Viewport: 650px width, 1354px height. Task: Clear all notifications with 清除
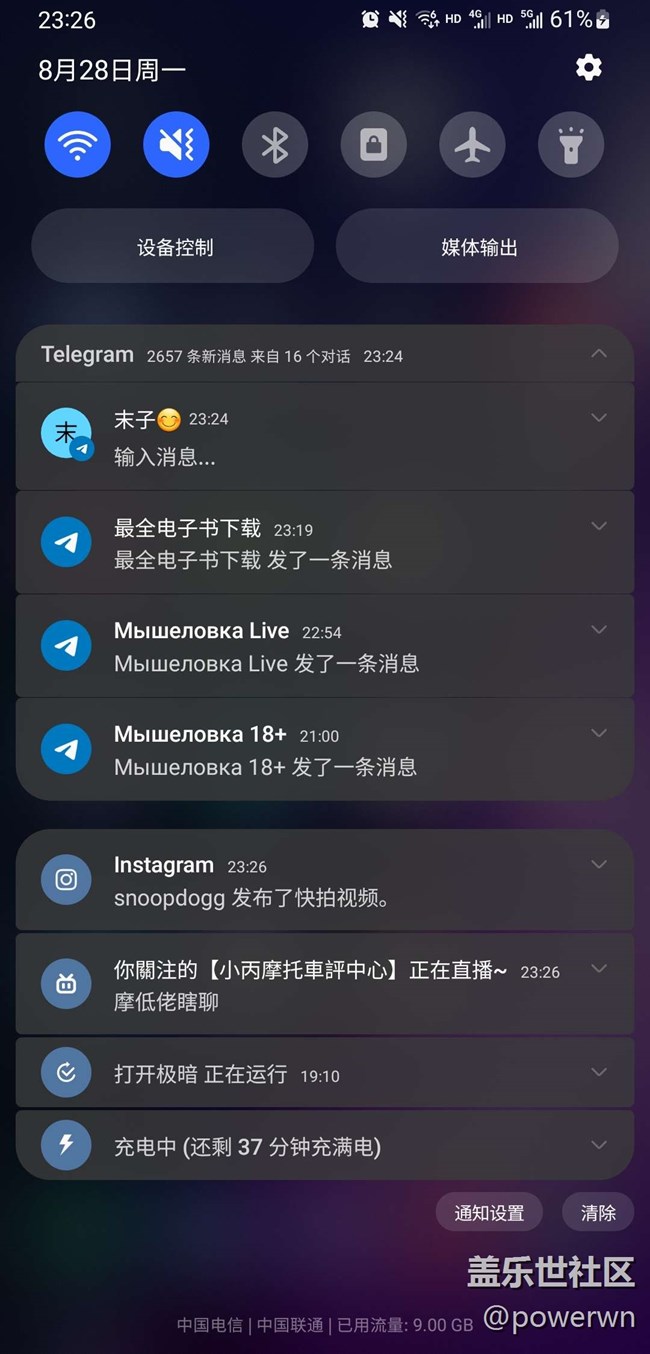(598, 1213)
